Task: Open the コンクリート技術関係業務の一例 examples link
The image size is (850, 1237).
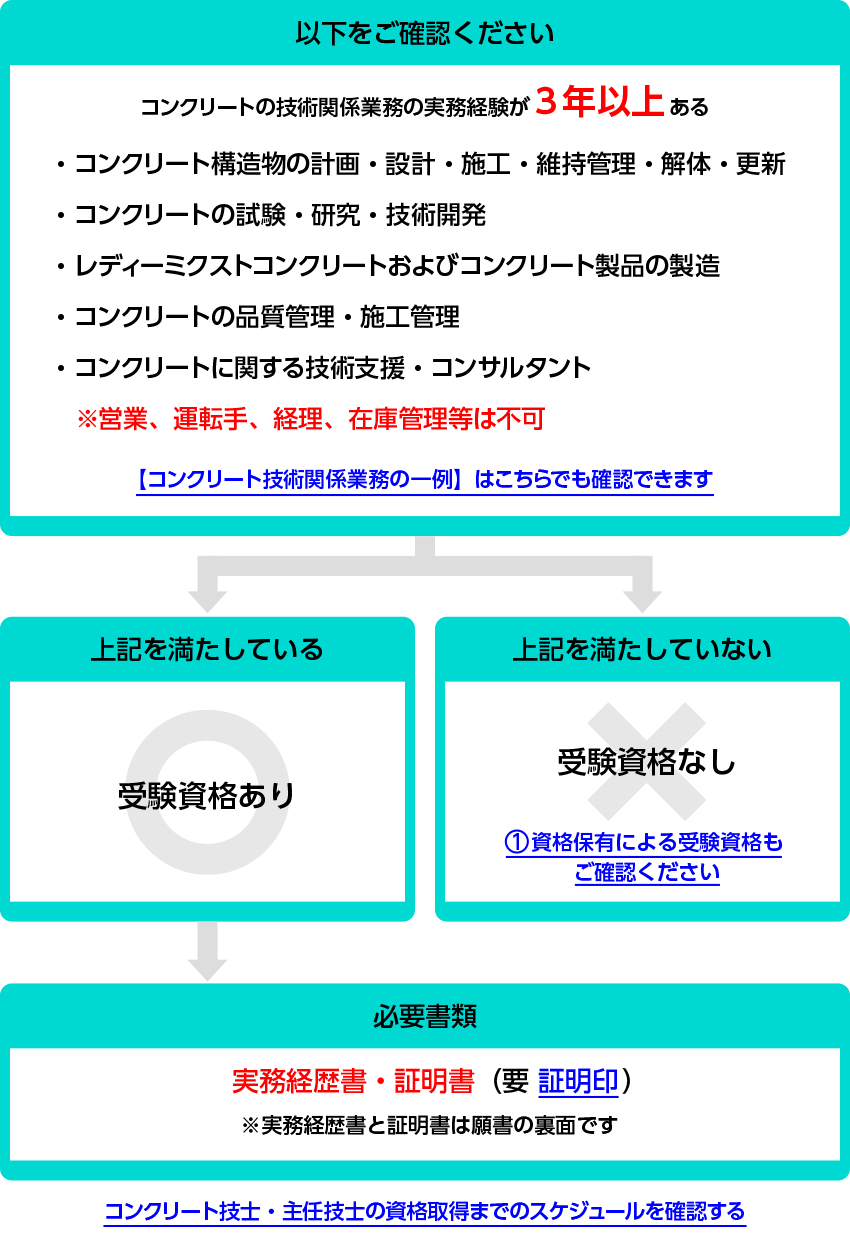Action: (424, 479)
